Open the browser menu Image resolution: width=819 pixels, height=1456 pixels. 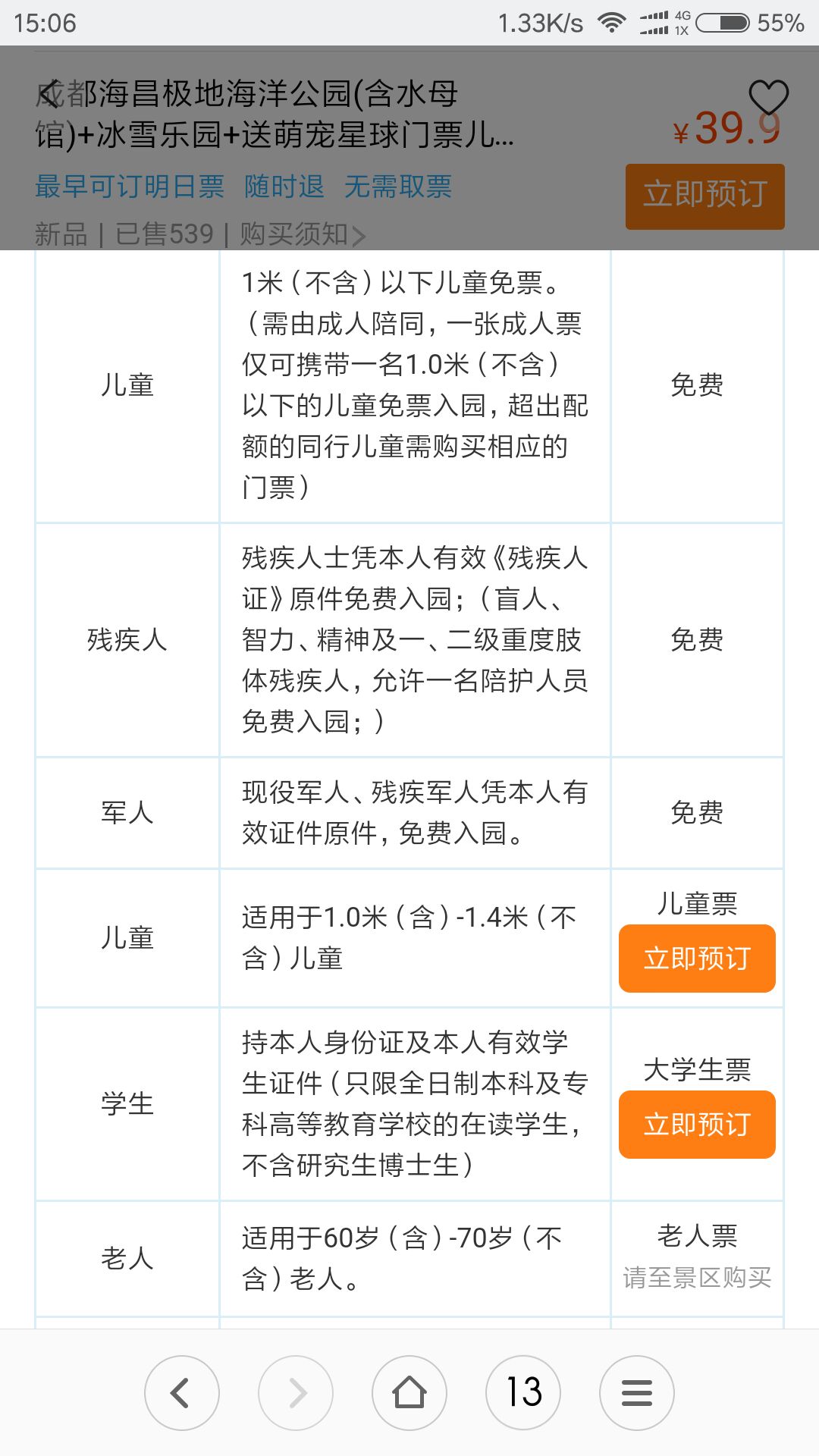pyautogui.click(x=637, y=1393)
